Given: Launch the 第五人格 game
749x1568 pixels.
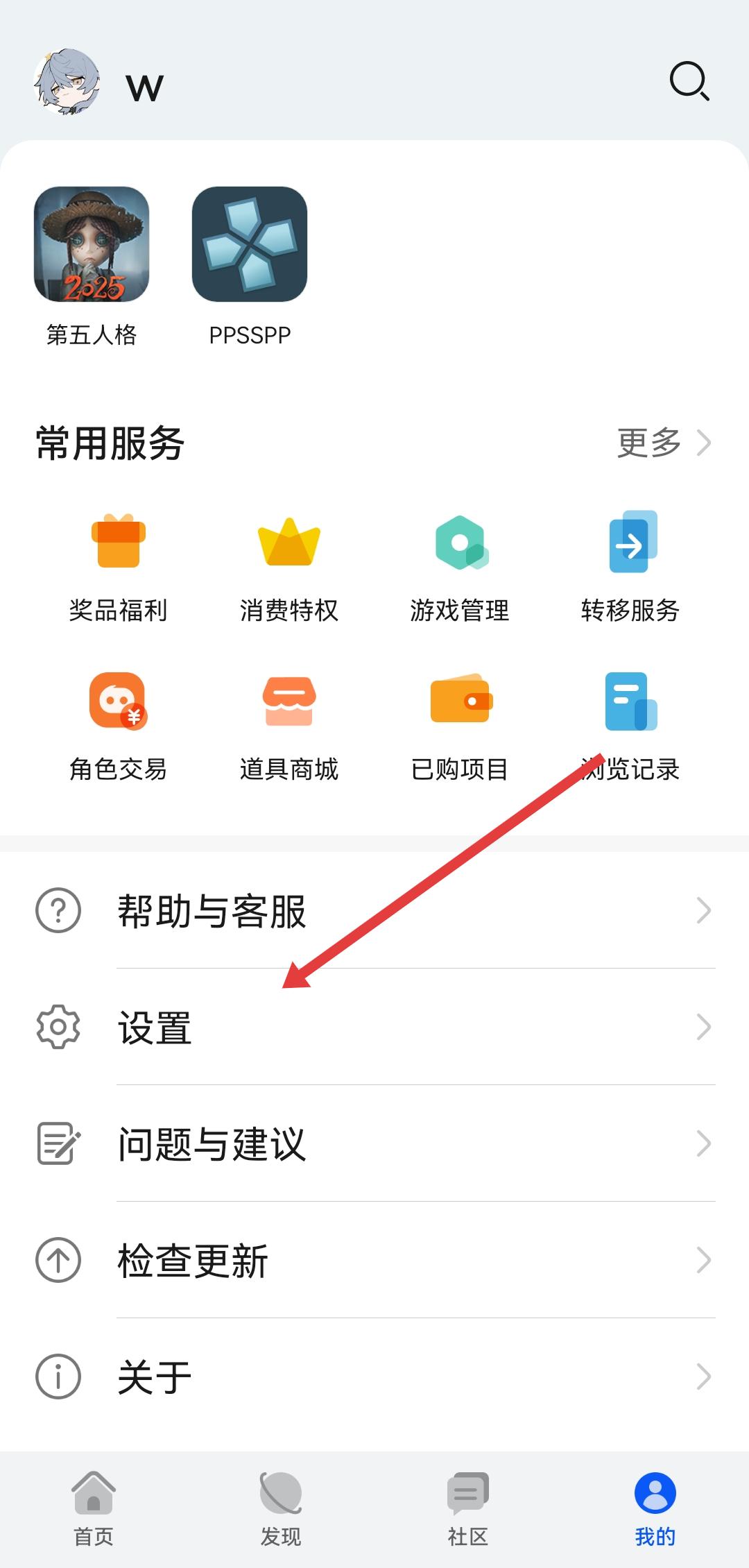Looking at the screenshot, I should tap(92, 244).
